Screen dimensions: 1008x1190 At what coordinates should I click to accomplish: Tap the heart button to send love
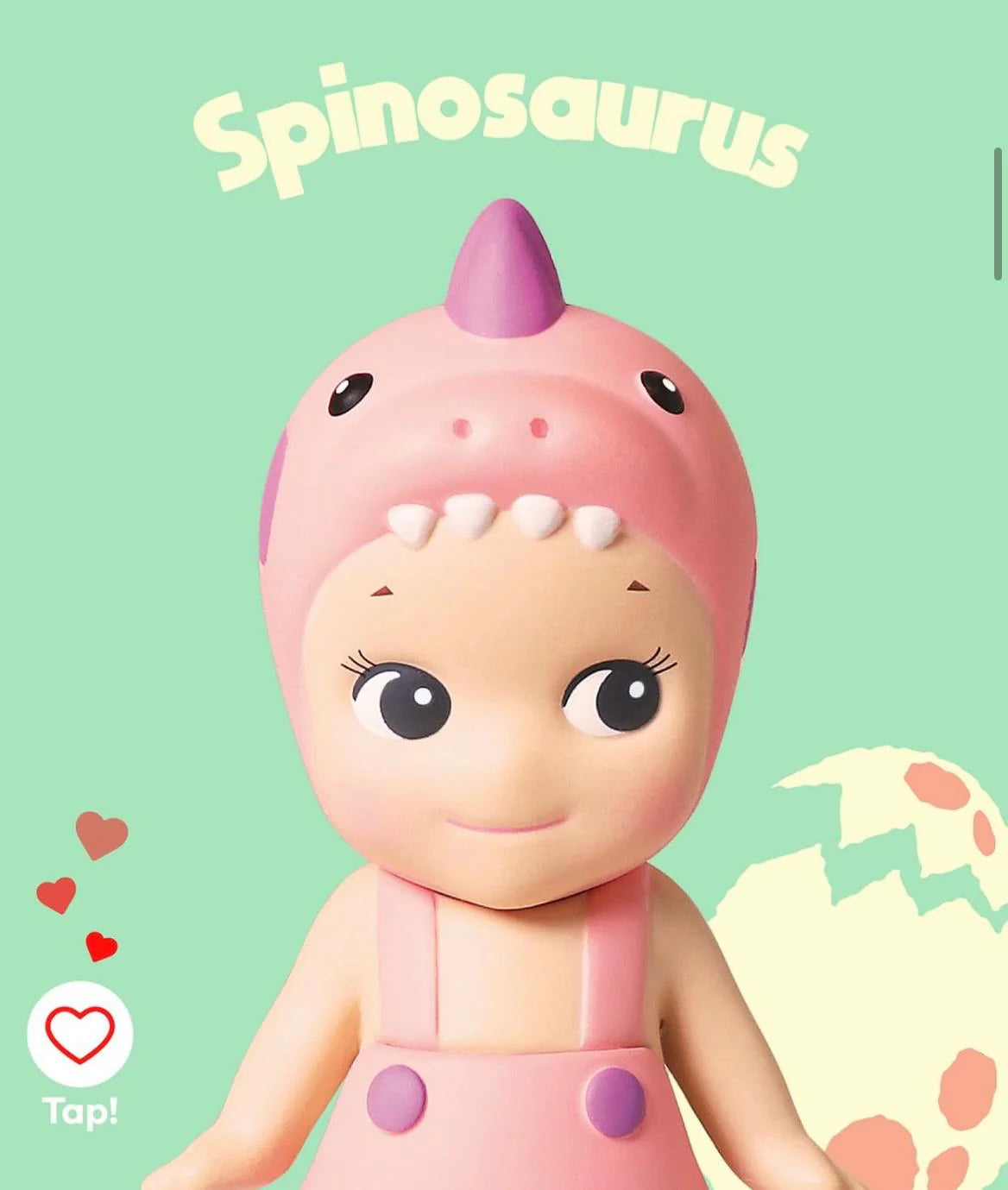pos(79,1033)
